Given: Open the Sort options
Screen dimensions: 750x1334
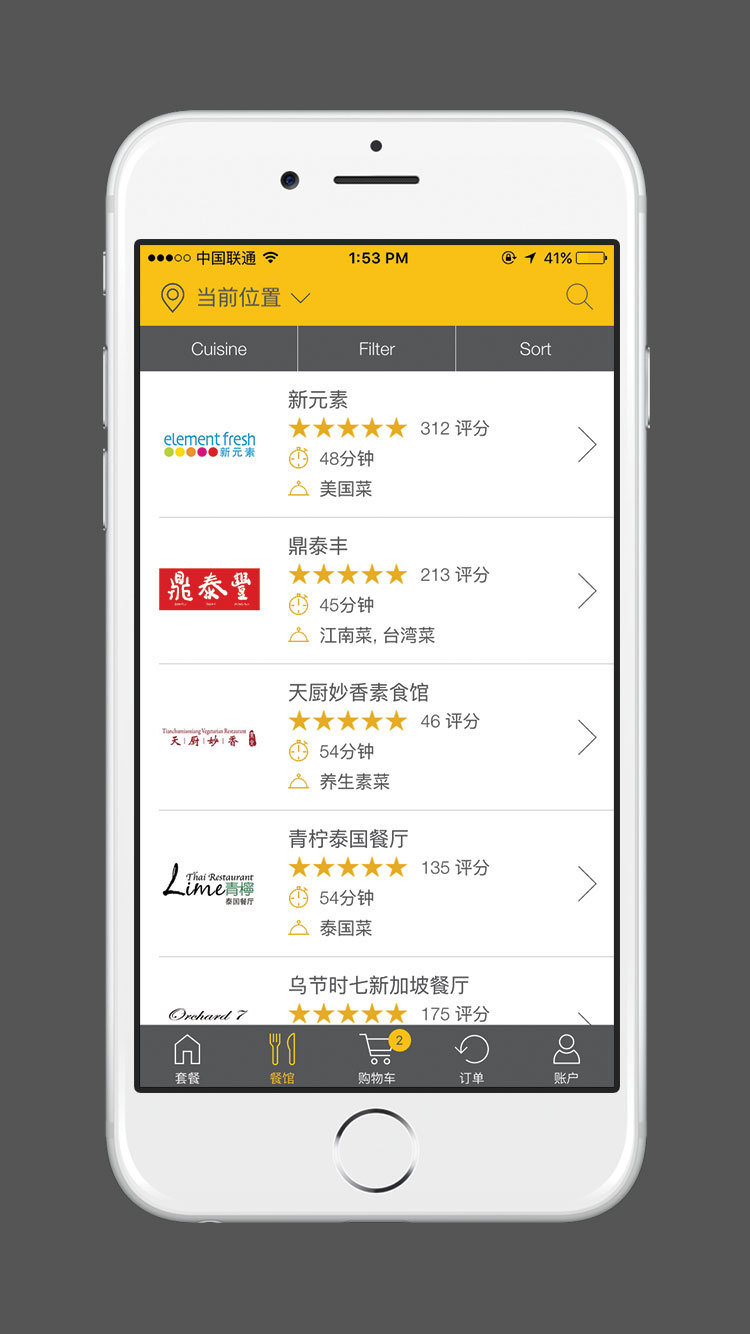Looking at the screenshot, I should pos(535,349).
